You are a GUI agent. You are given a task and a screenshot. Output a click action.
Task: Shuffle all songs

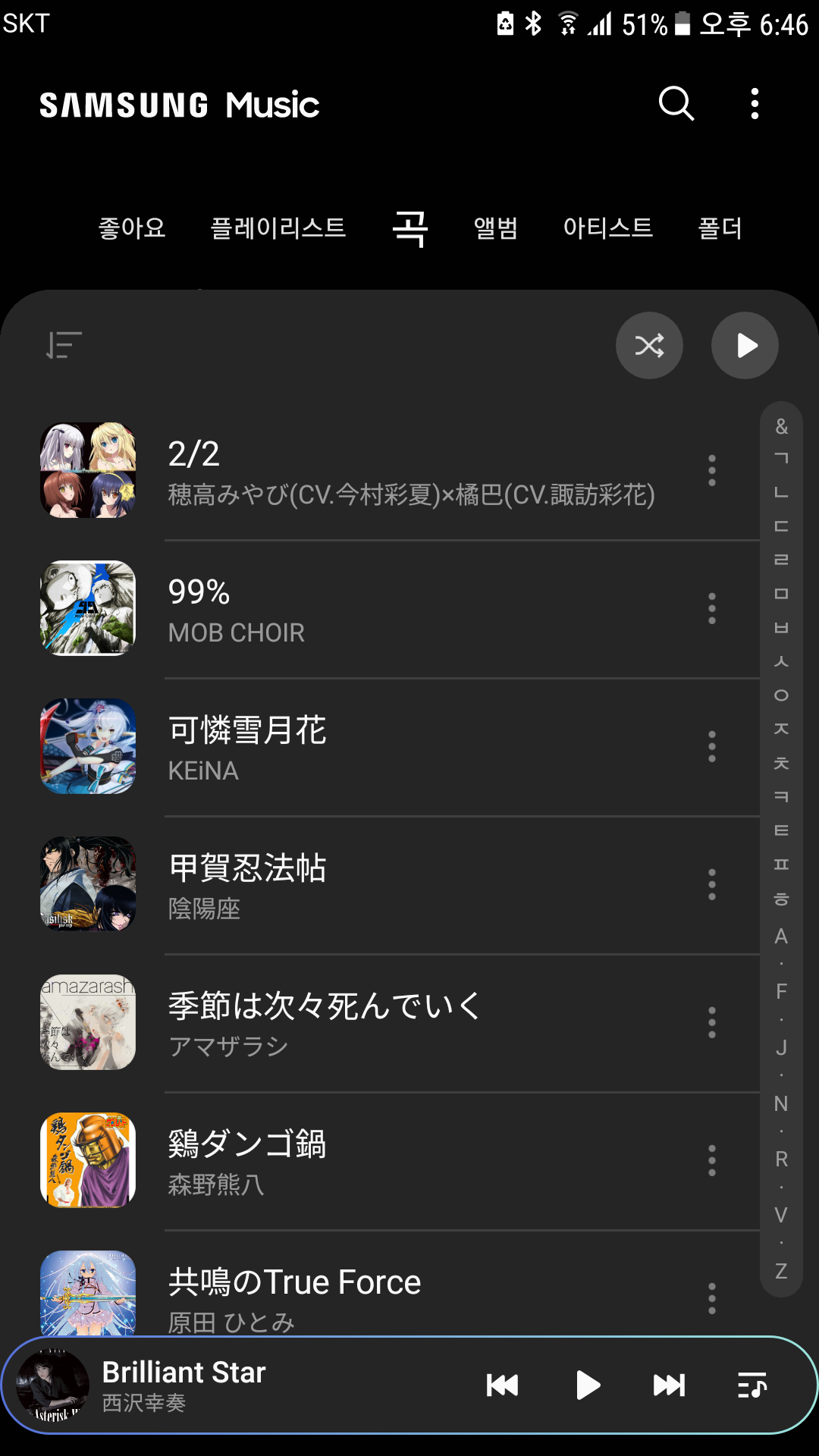(x=649, y=345)
